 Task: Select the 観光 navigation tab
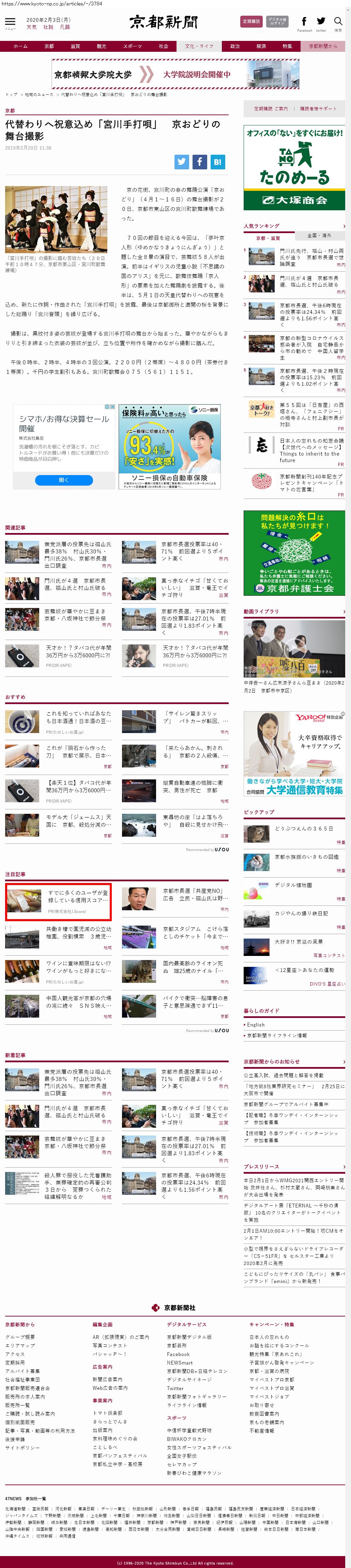tap(102, 46)
